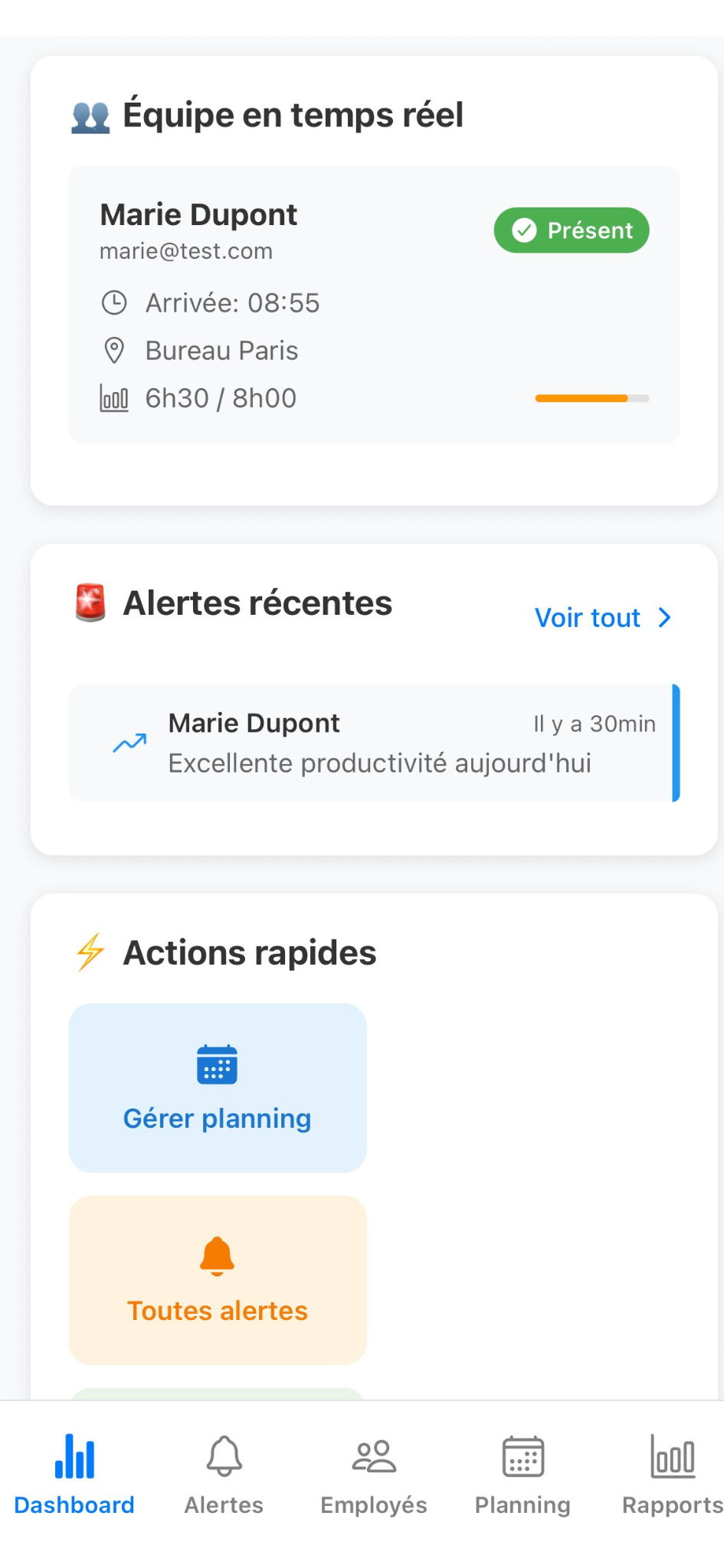Go to the Employés tab

coord(374,1476)
